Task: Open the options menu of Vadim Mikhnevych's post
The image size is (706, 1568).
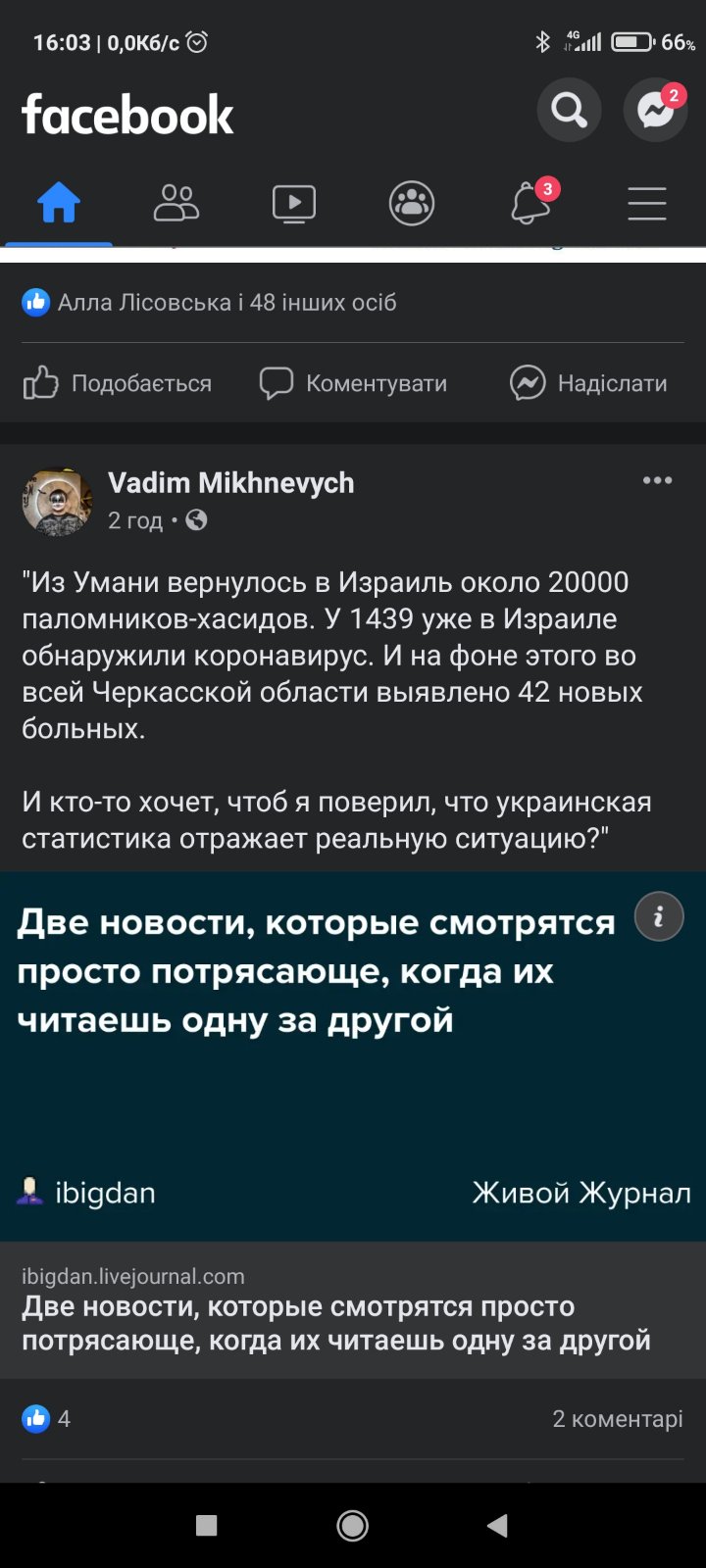Action: tap(657, 480)
